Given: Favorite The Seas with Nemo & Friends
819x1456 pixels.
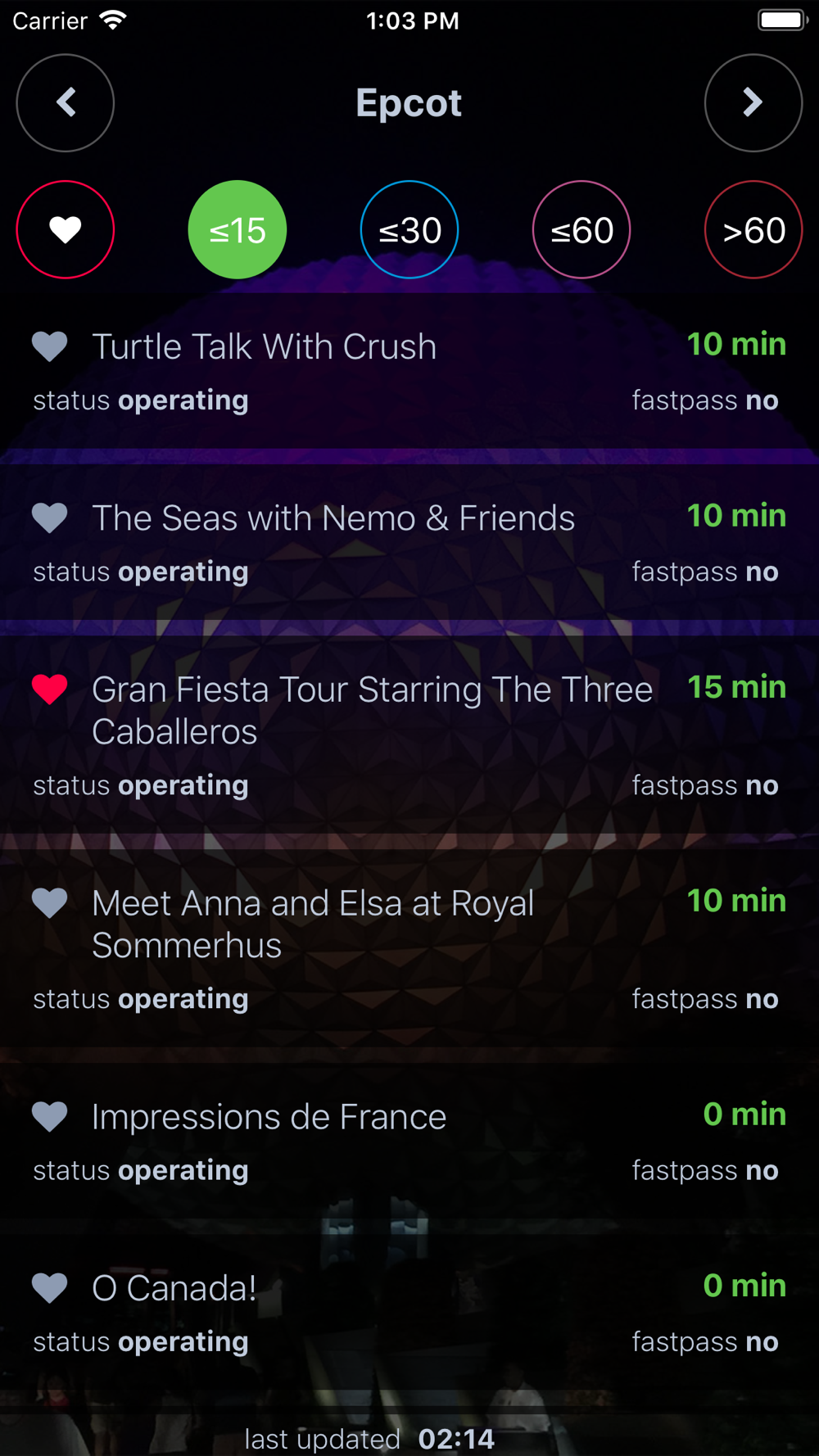Looking at the screenshot, I should pyautogui.click(x=50, y=518).
